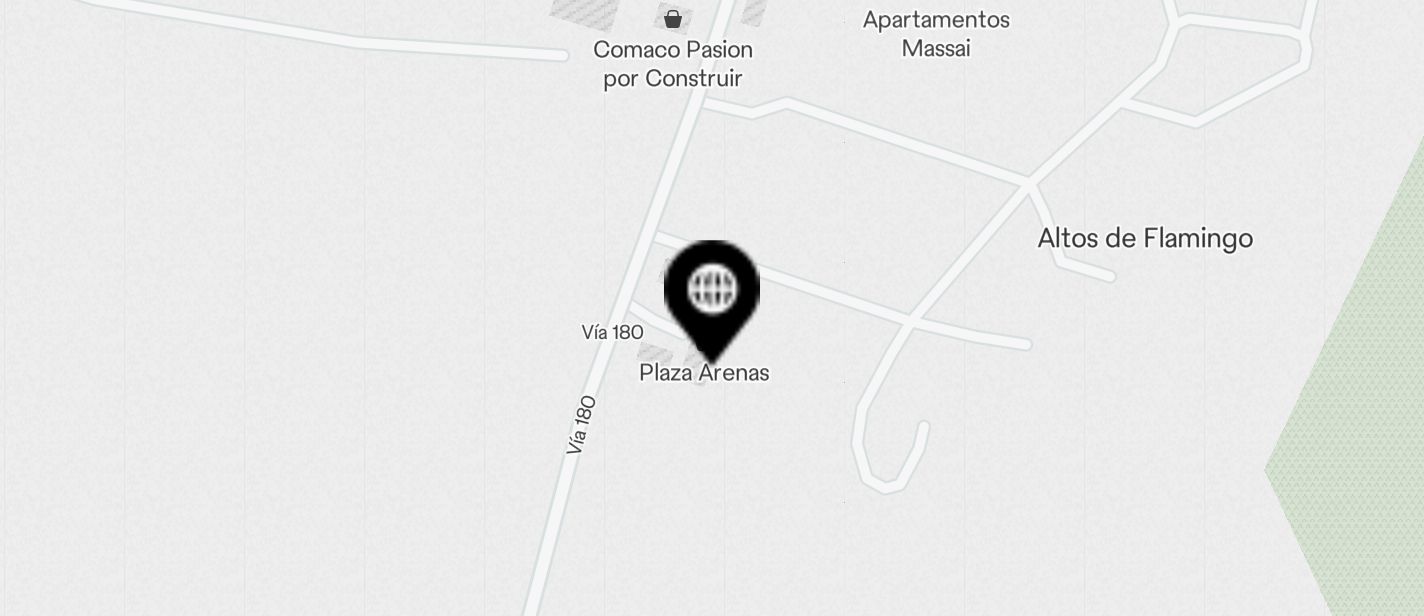Select the Comaco Pasion por Construir shop marker

[673, 18]
